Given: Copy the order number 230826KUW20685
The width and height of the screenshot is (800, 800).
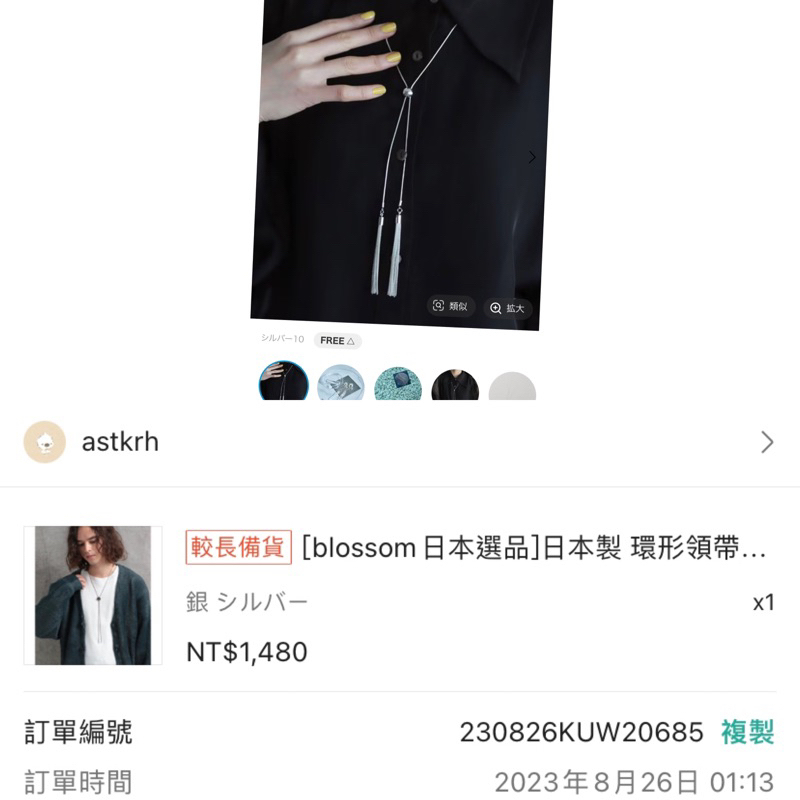Looking at the screenshot, I should point(747,732).
